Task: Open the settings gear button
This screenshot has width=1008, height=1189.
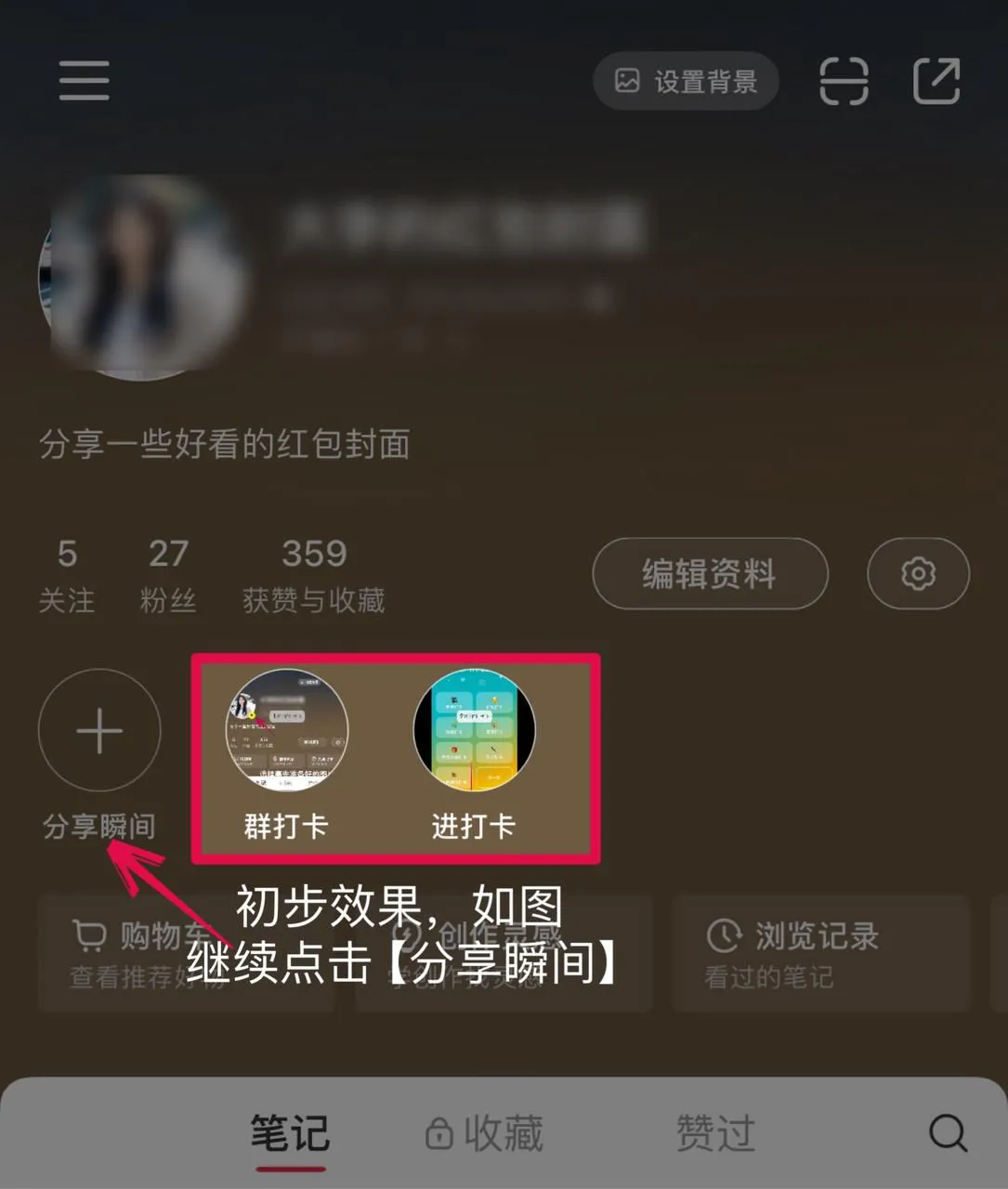Action: pos(918,574)
